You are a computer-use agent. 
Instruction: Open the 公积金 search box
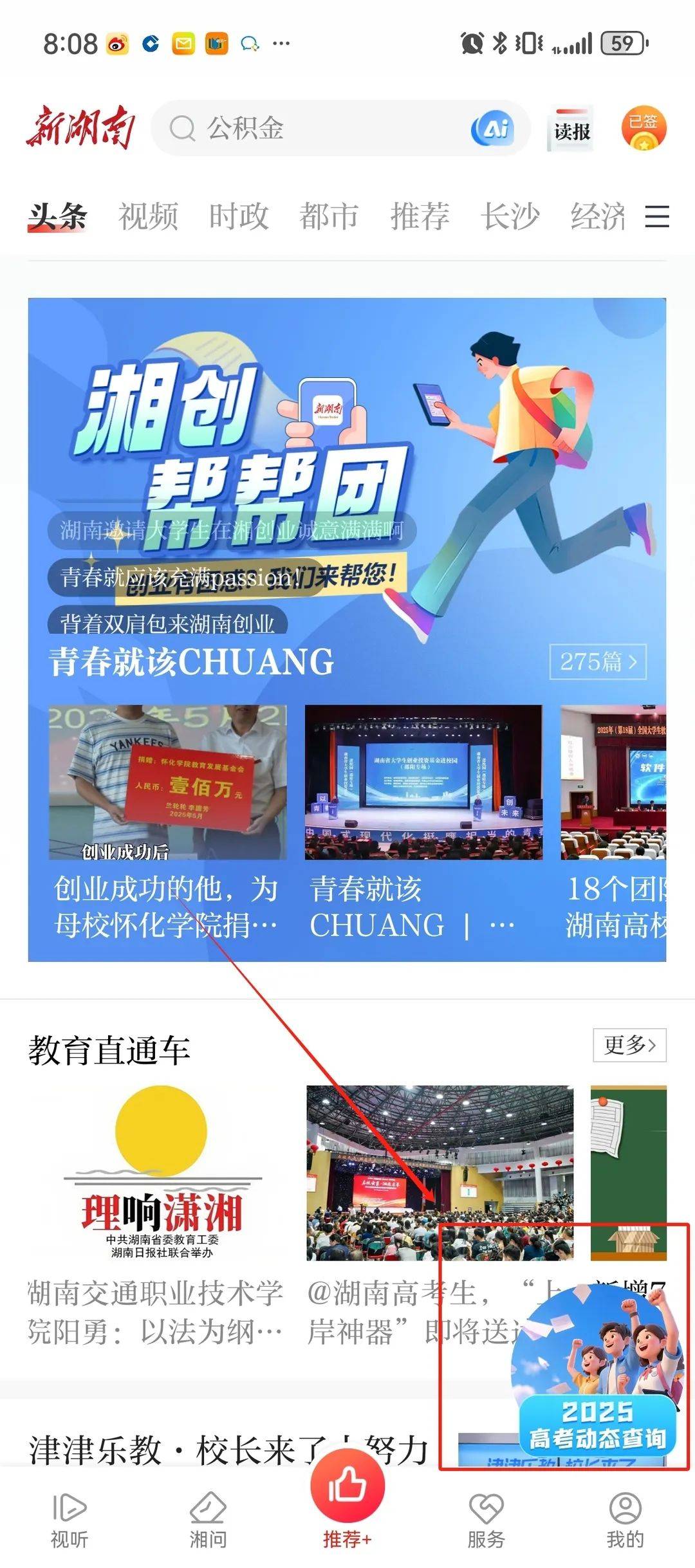click(x=309, y=129)
